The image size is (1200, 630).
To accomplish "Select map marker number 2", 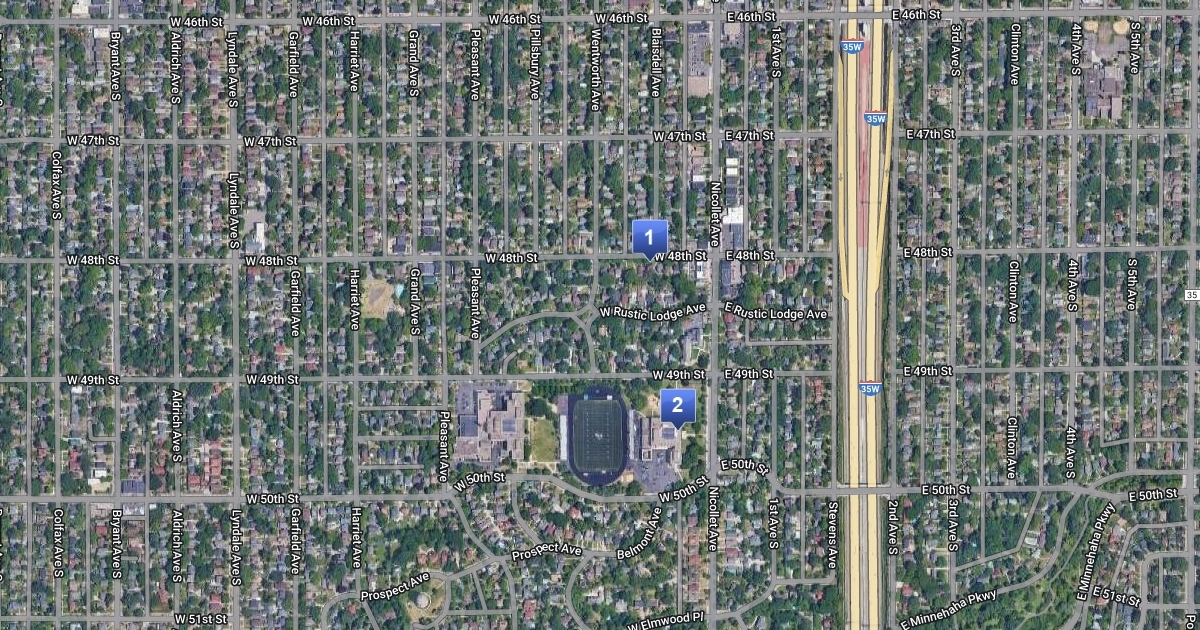I will point(677,405).
